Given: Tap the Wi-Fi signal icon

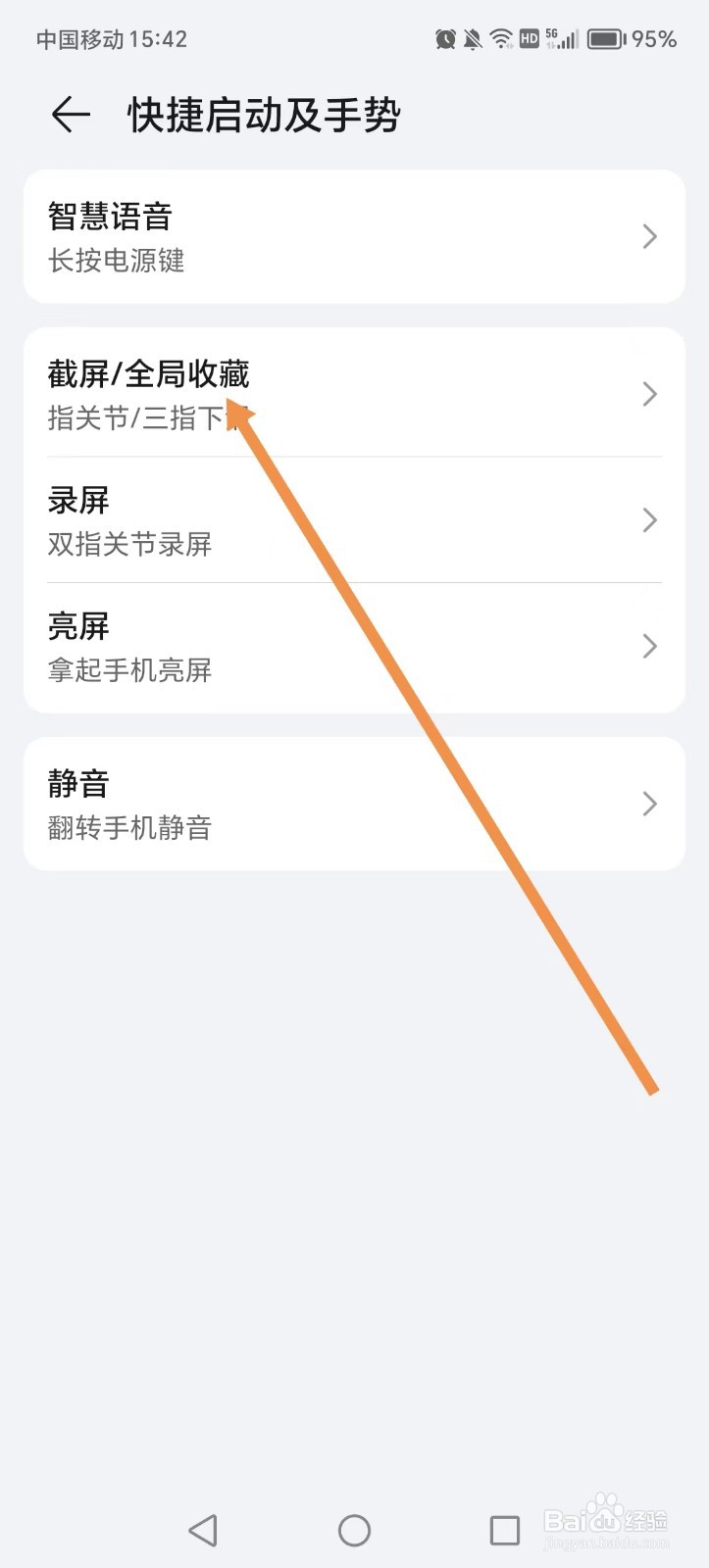Looking at the screenshot, I should 500,39.
